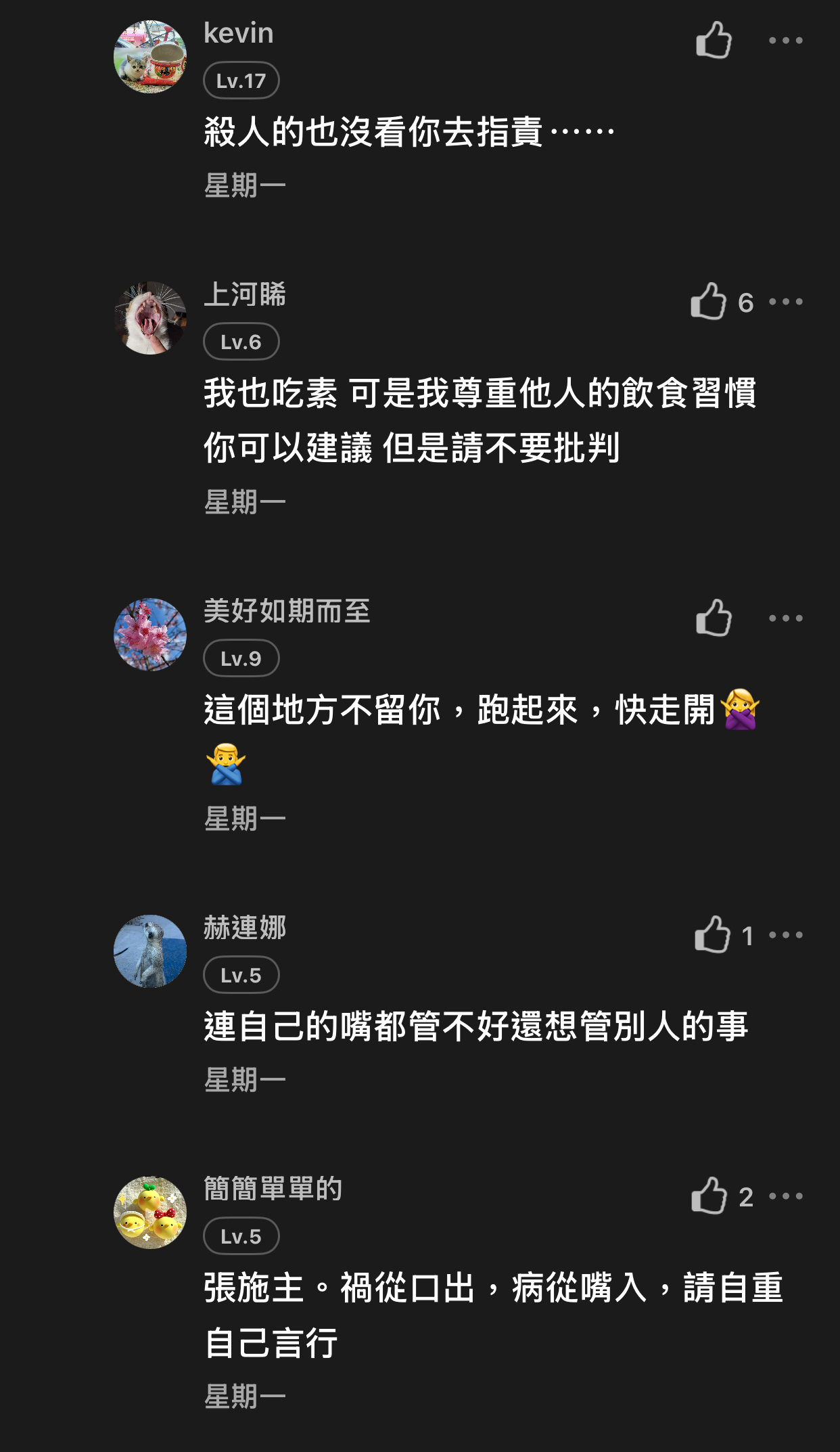Open 美好如期而至's avatar

pyautogui.click(x=150, y=635)
